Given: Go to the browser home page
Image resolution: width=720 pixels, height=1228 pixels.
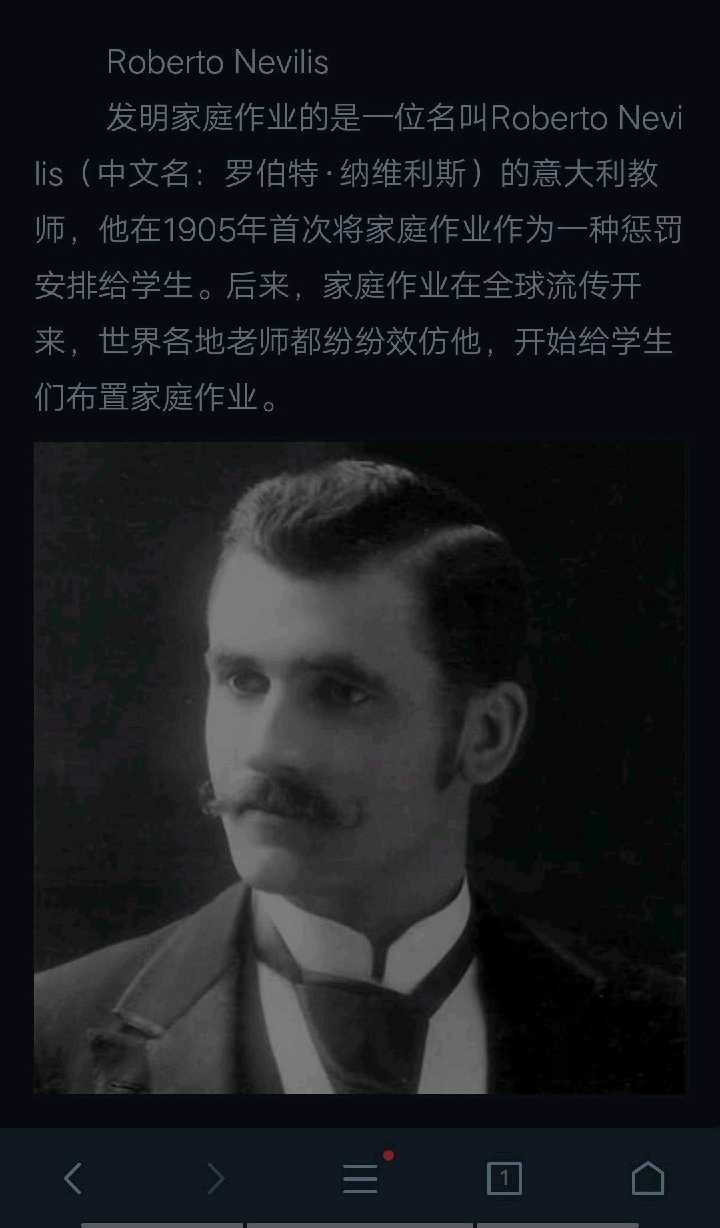Looking at the screenshot, I should pos(648,1179).
